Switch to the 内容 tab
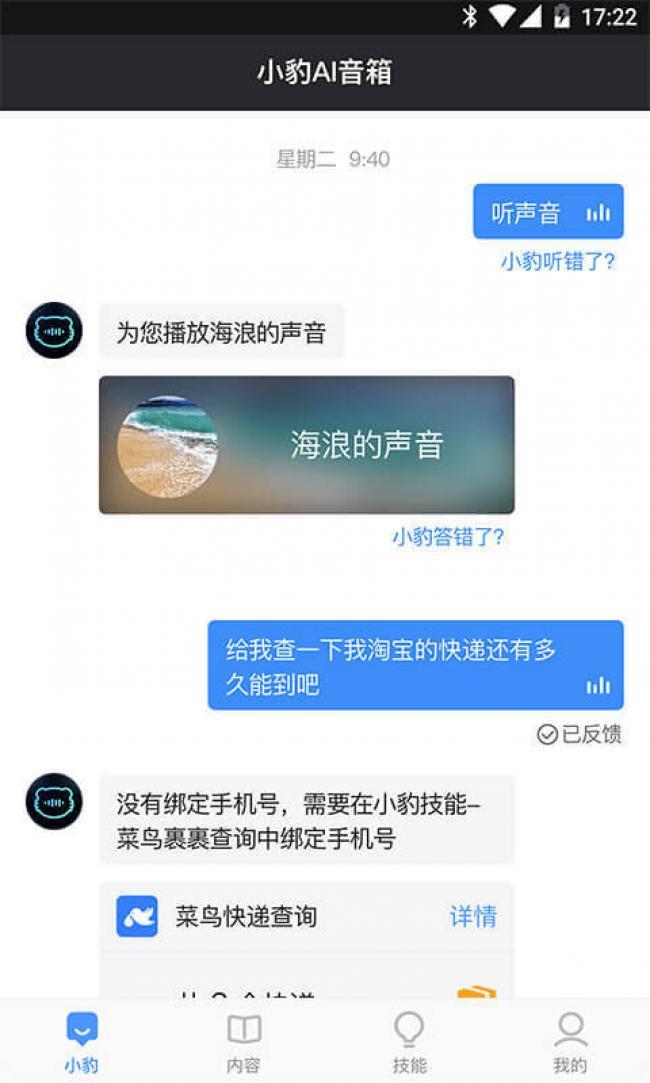The height and width of the screenshot is (1083, 650). click(x=244, y=1042)
